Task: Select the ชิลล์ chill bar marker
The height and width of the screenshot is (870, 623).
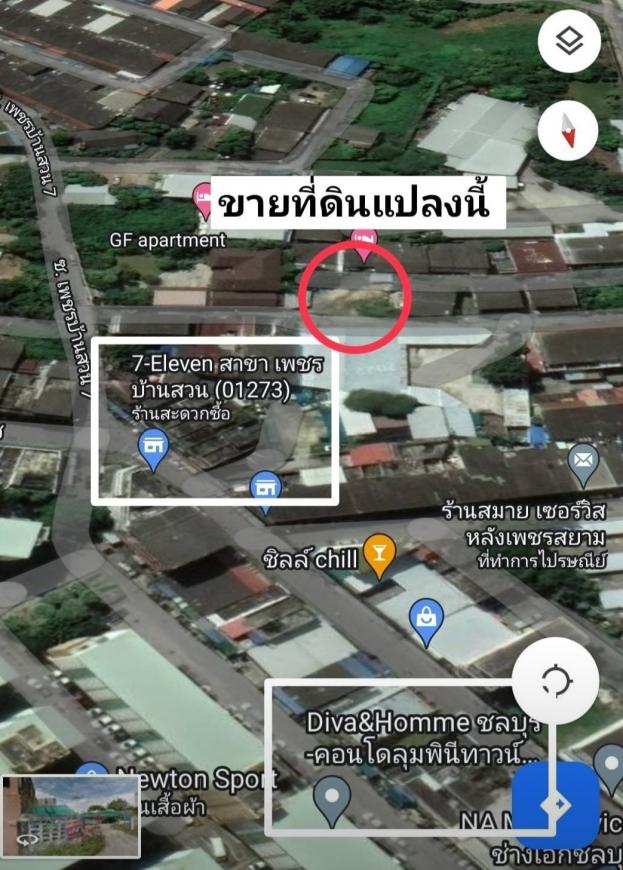Action: click(x=379, y=555)
